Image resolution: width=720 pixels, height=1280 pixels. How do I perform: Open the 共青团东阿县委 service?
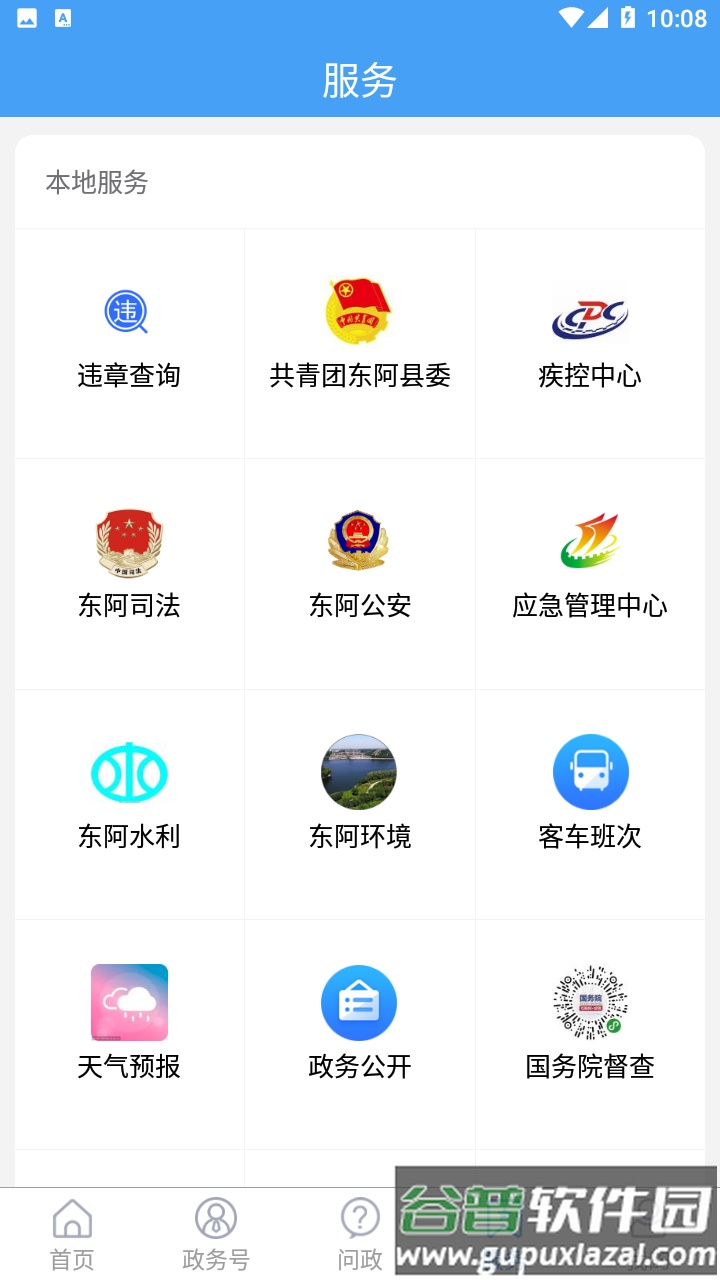pos(359,343)
